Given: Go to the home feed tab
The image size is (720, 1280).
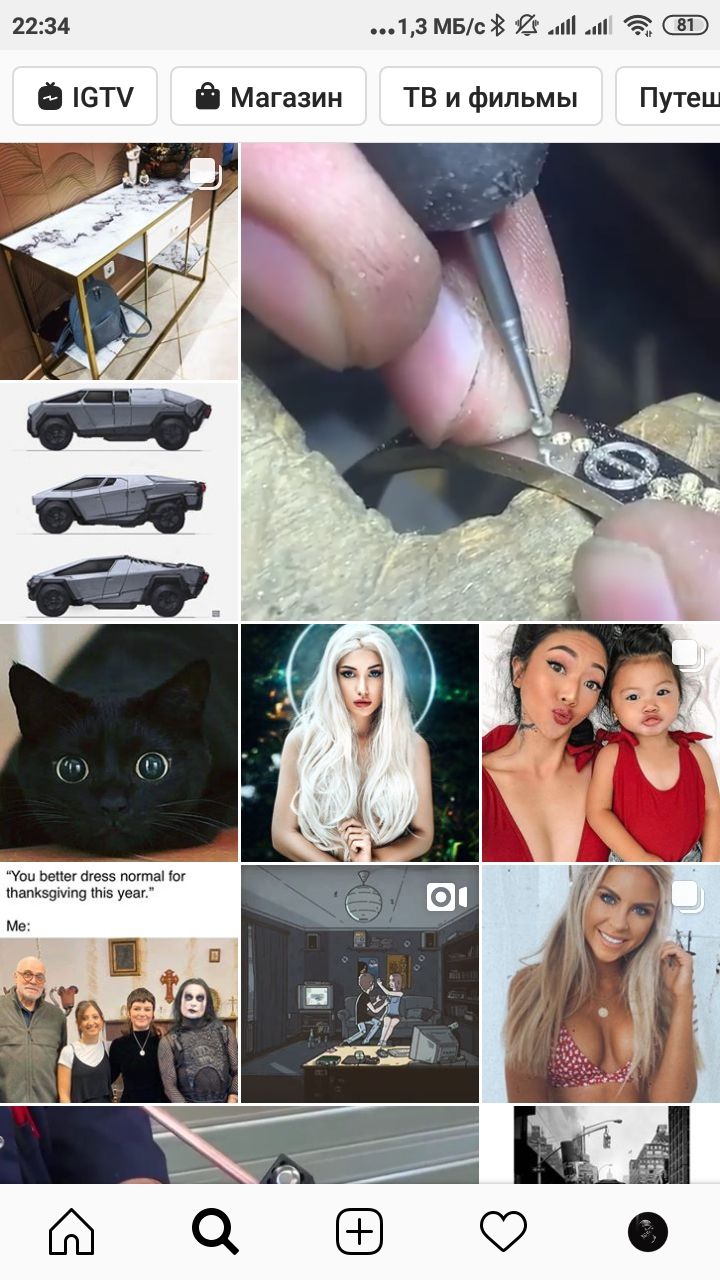Looking at the screenshot, I should click(x=72, y=1231).
